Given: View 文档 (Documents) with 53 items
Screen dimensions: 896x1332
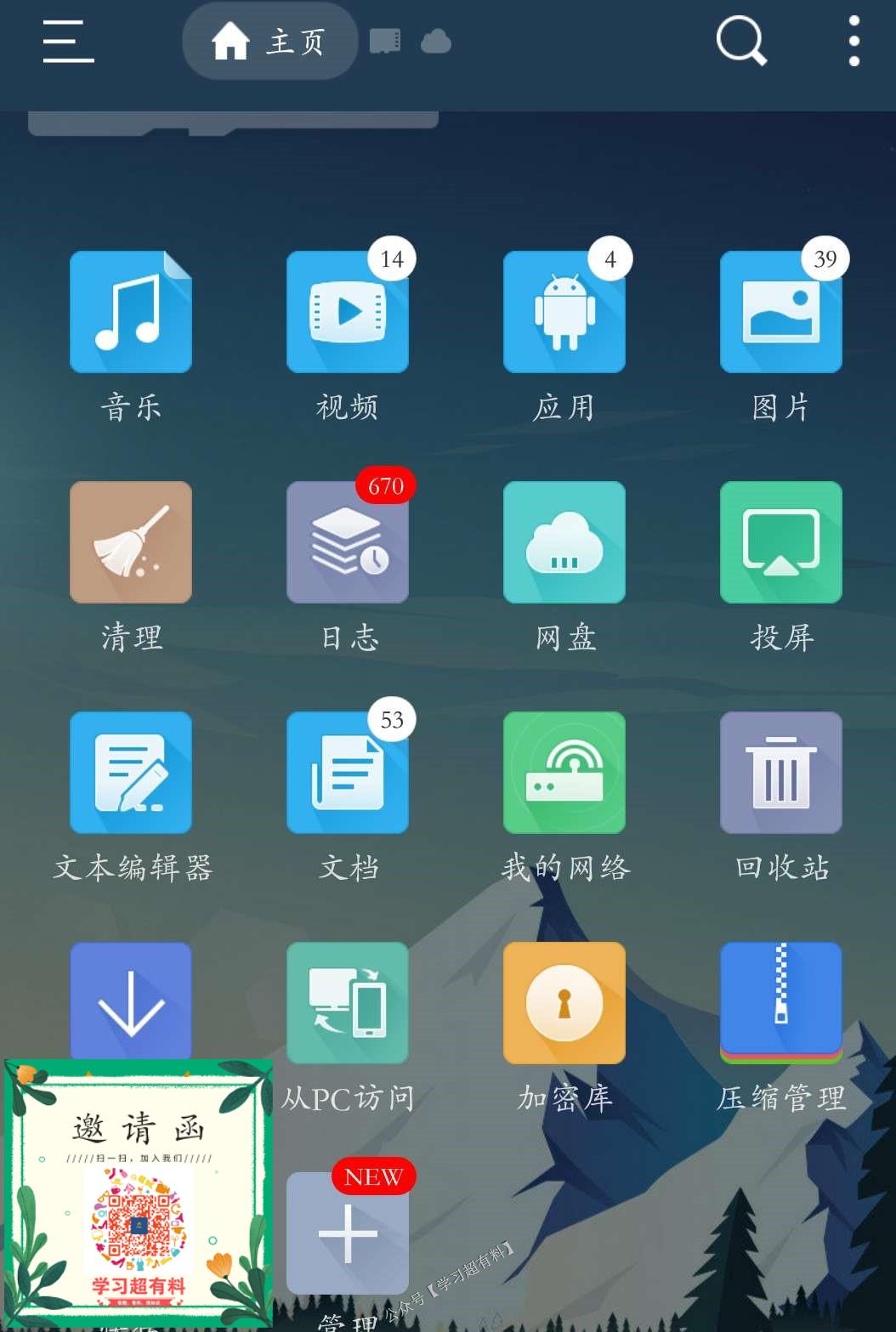Looking at the screenshot, I should 348,772.
